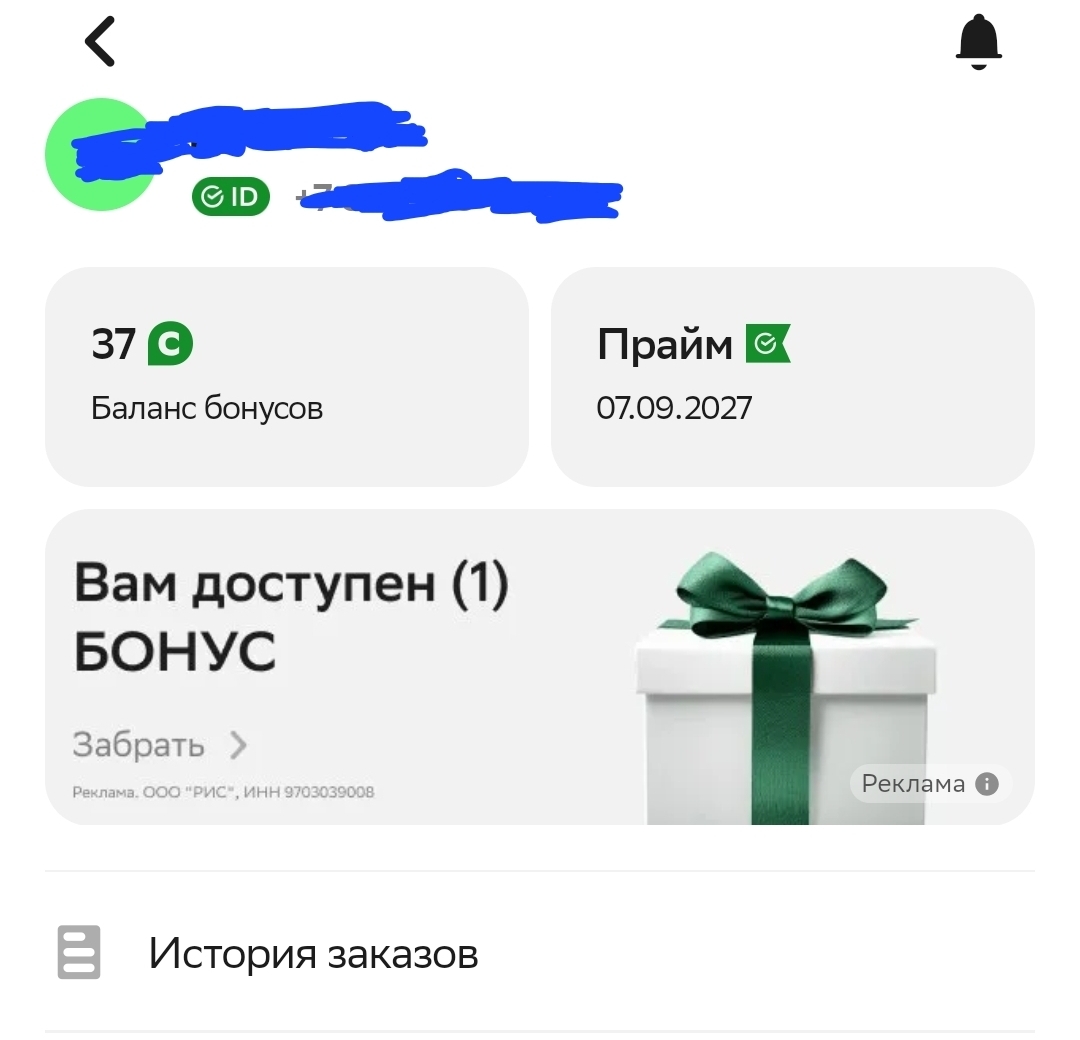Viewport: 1080px width, 1040px height.
Task: Go back using the top-left arrow
Action: 100,42
